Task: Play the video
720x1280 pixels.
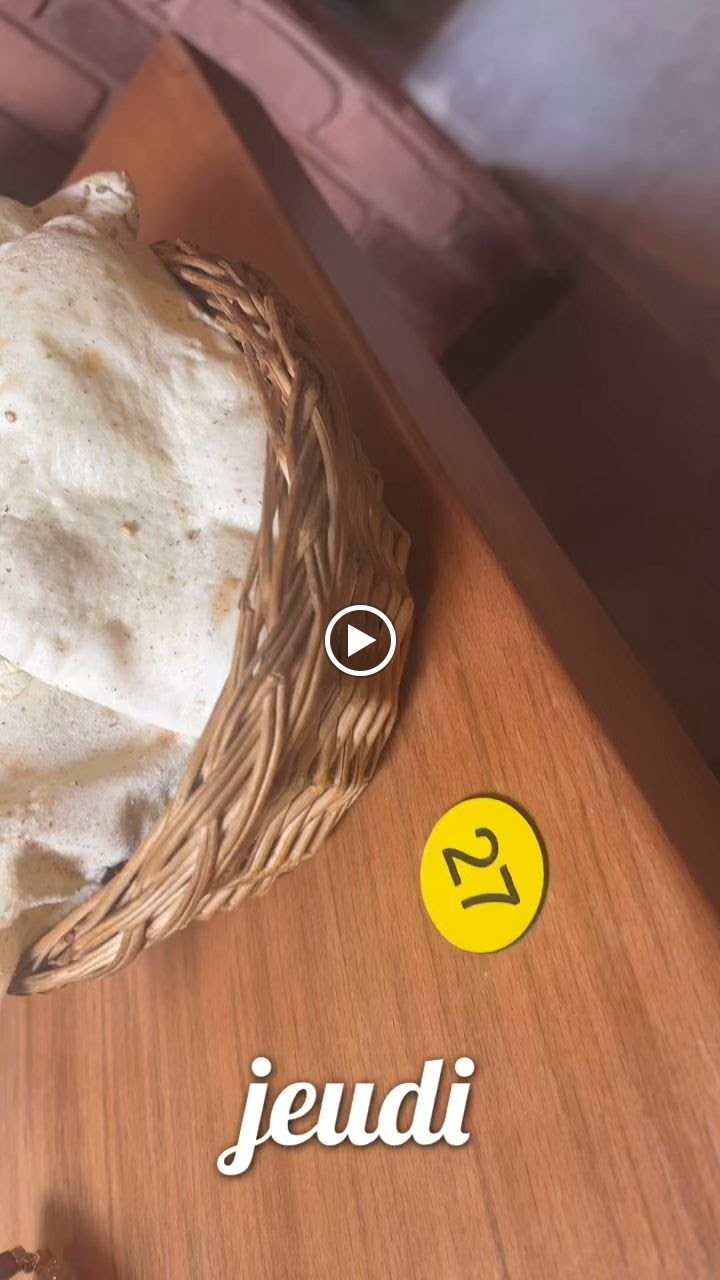Action: point(360,640)
